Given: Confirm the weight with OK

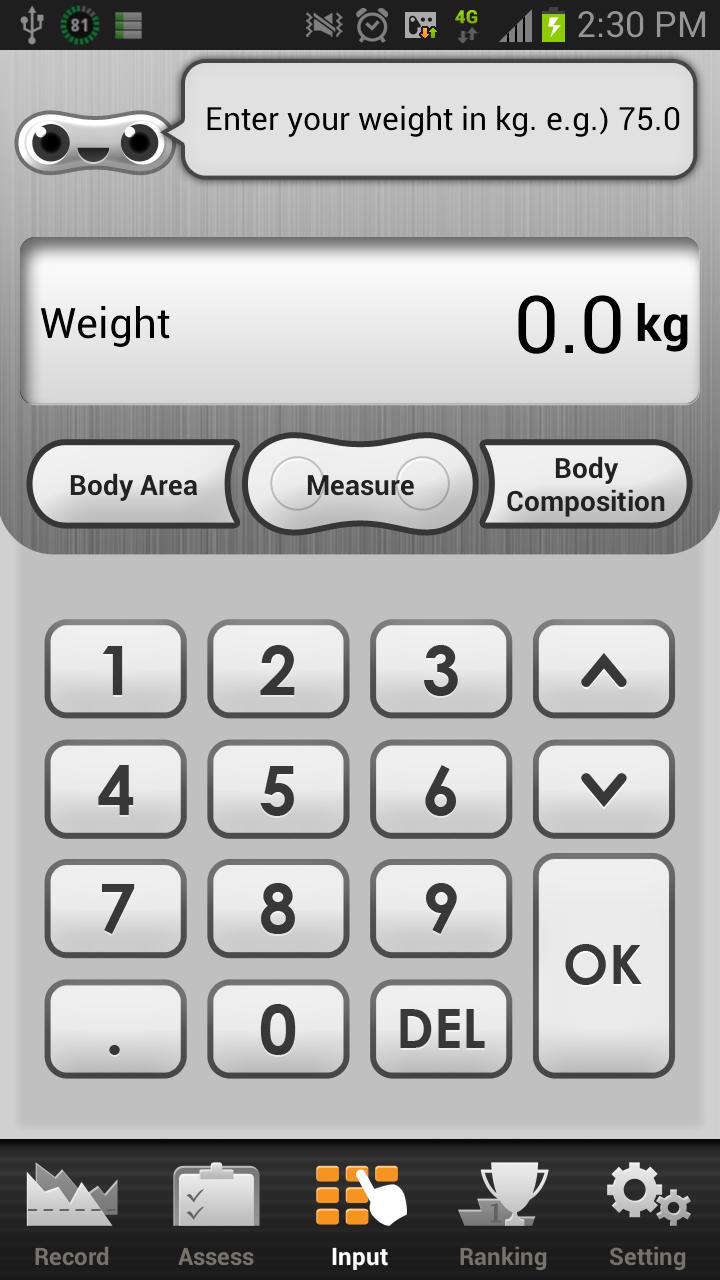Looking at the screenshot, I should pos(604,966).
